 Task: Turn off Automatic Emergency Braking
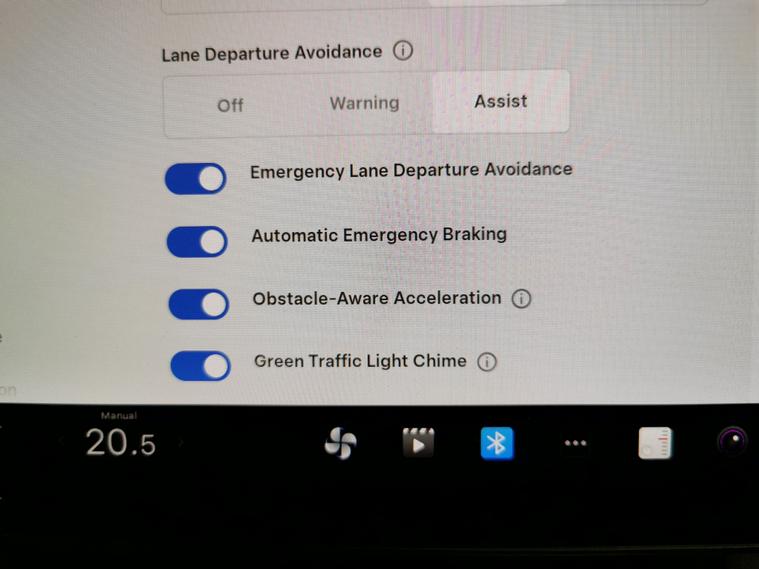click(x=197, y=241)
